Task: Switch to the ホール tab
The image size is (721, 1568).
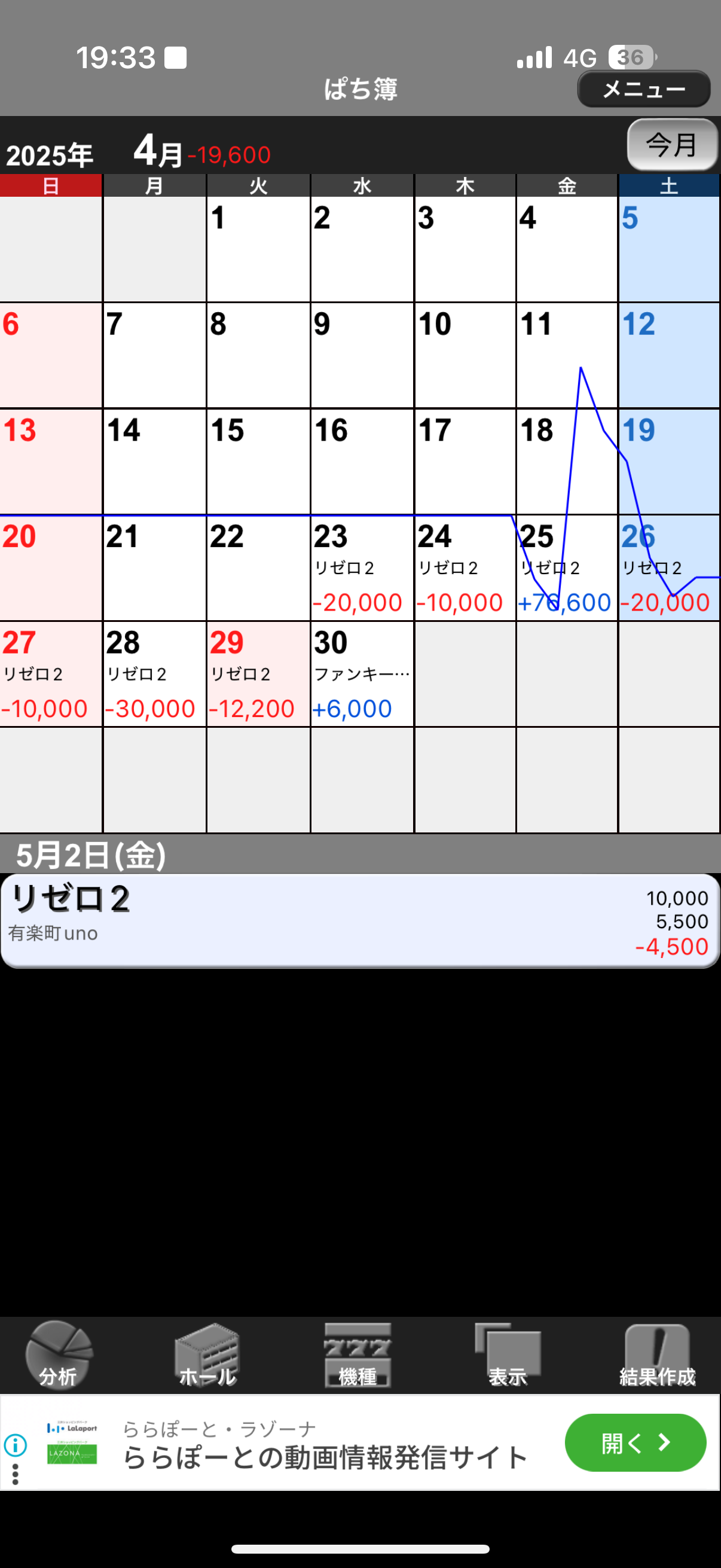Action: click(x=207, y=1355)
